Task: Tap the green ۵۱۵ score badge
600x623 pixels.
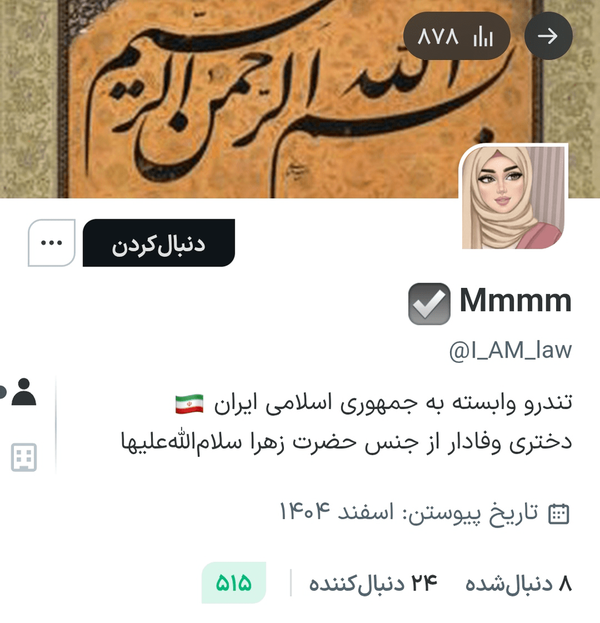Action: (x=233, y=583)
